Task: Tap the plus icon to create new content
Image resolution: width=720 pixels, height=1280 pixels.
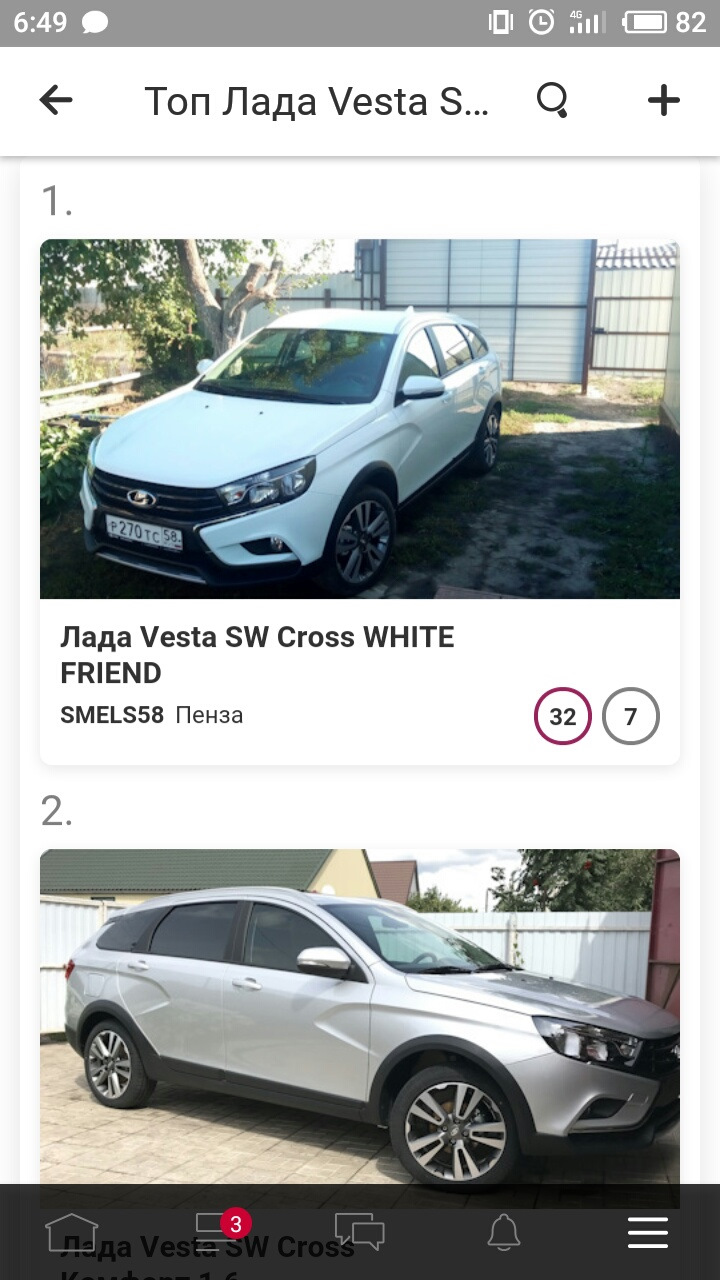Action: [663, 100]
